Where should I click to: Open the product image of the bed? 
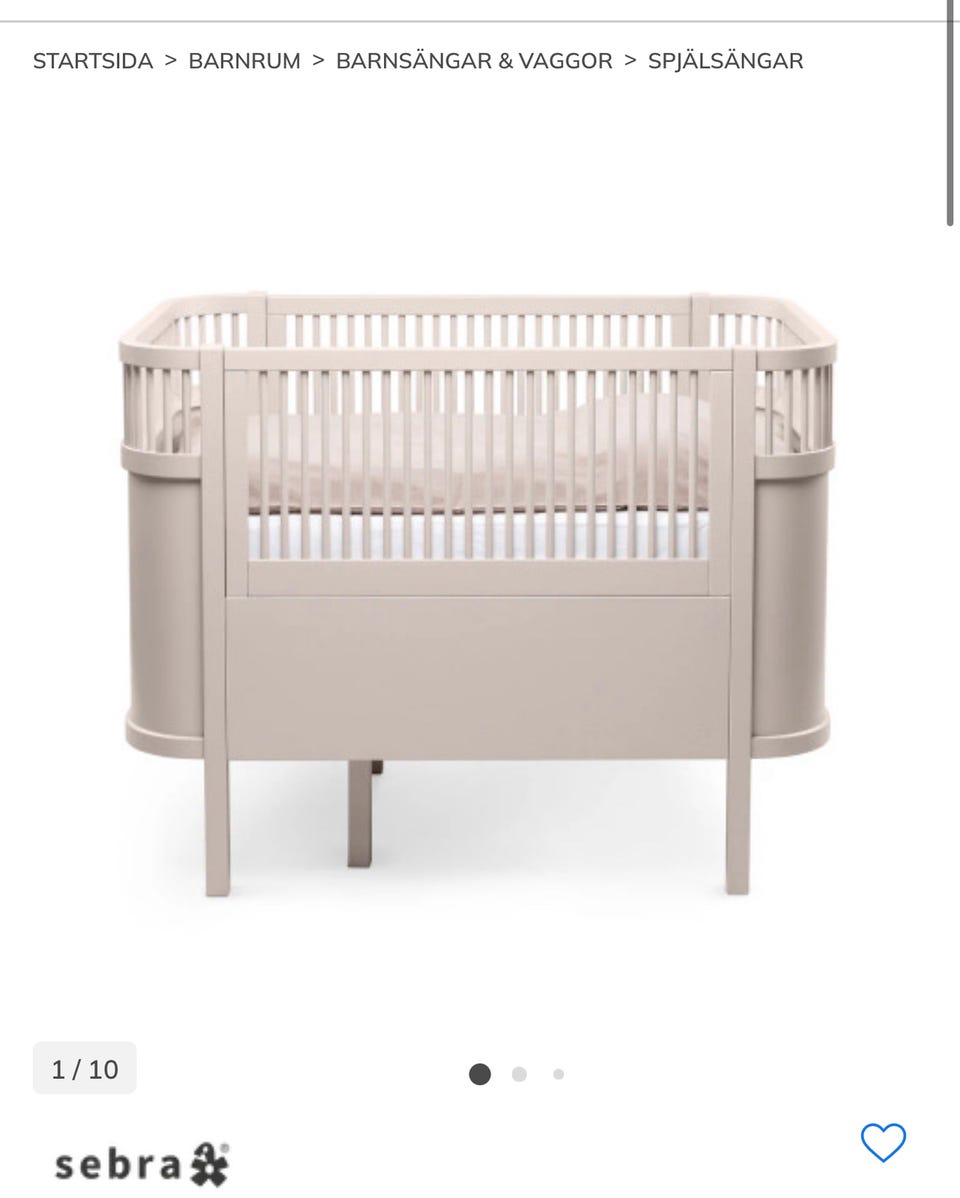[478, 590]
